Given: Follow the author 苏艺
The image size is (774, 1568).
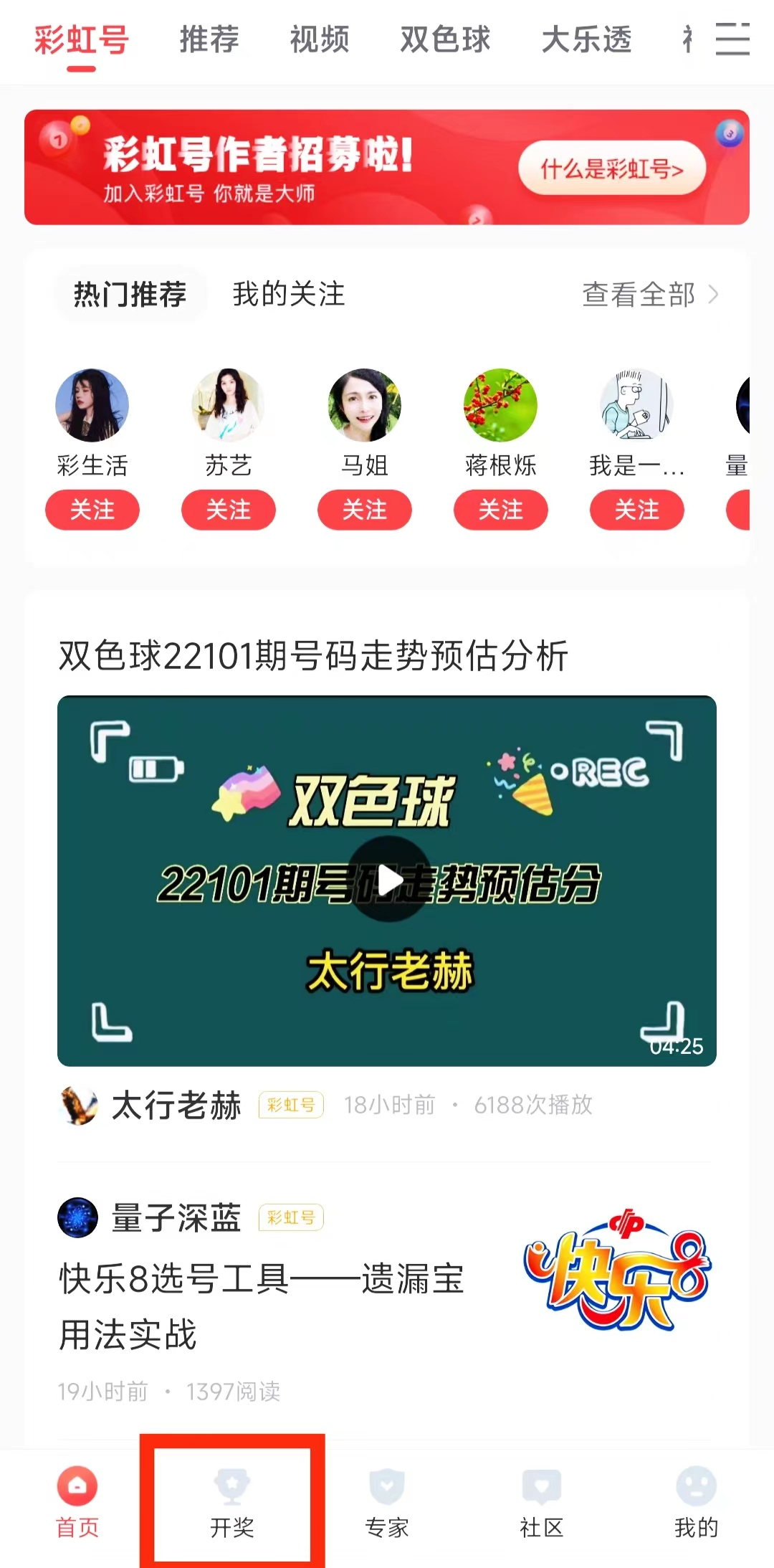Looking at the screenshot, I should [x=229, y=510].
